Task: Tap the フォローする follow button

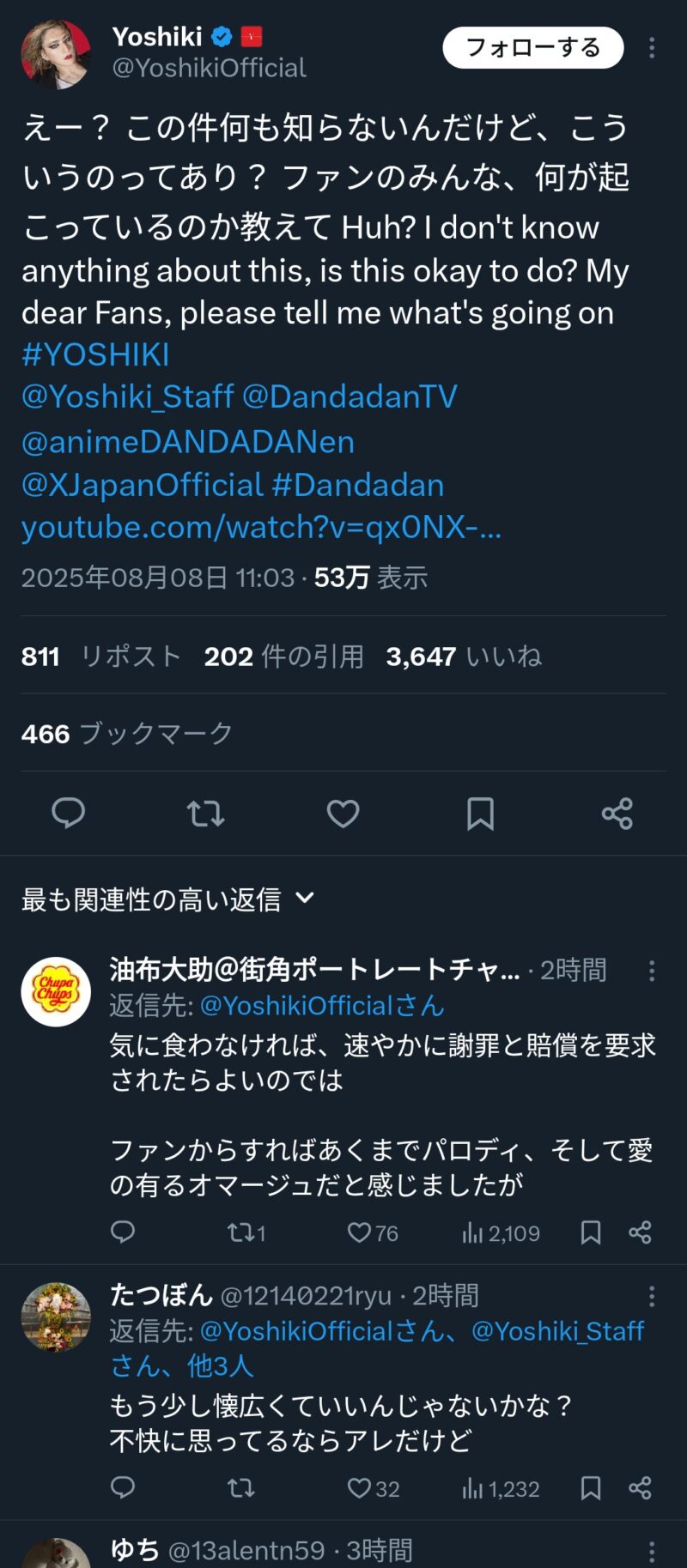Action: [532, 47]
